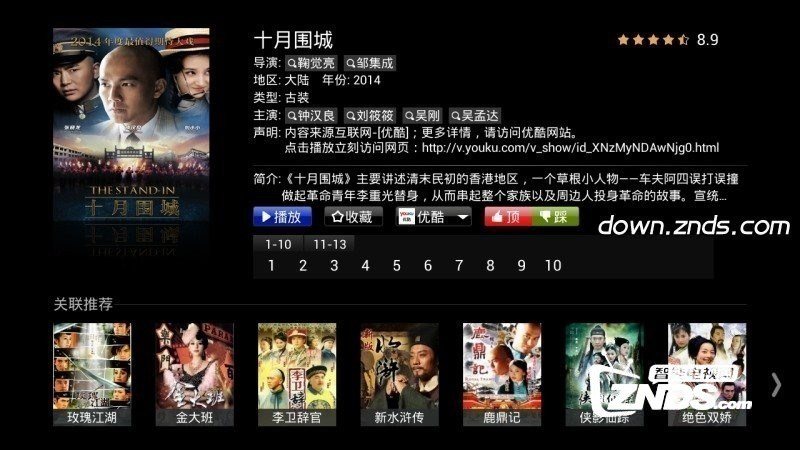Image resolution: width=800 pixels, height=450 pixels.
Task: Play episode 5
Action: coord(396,266)
